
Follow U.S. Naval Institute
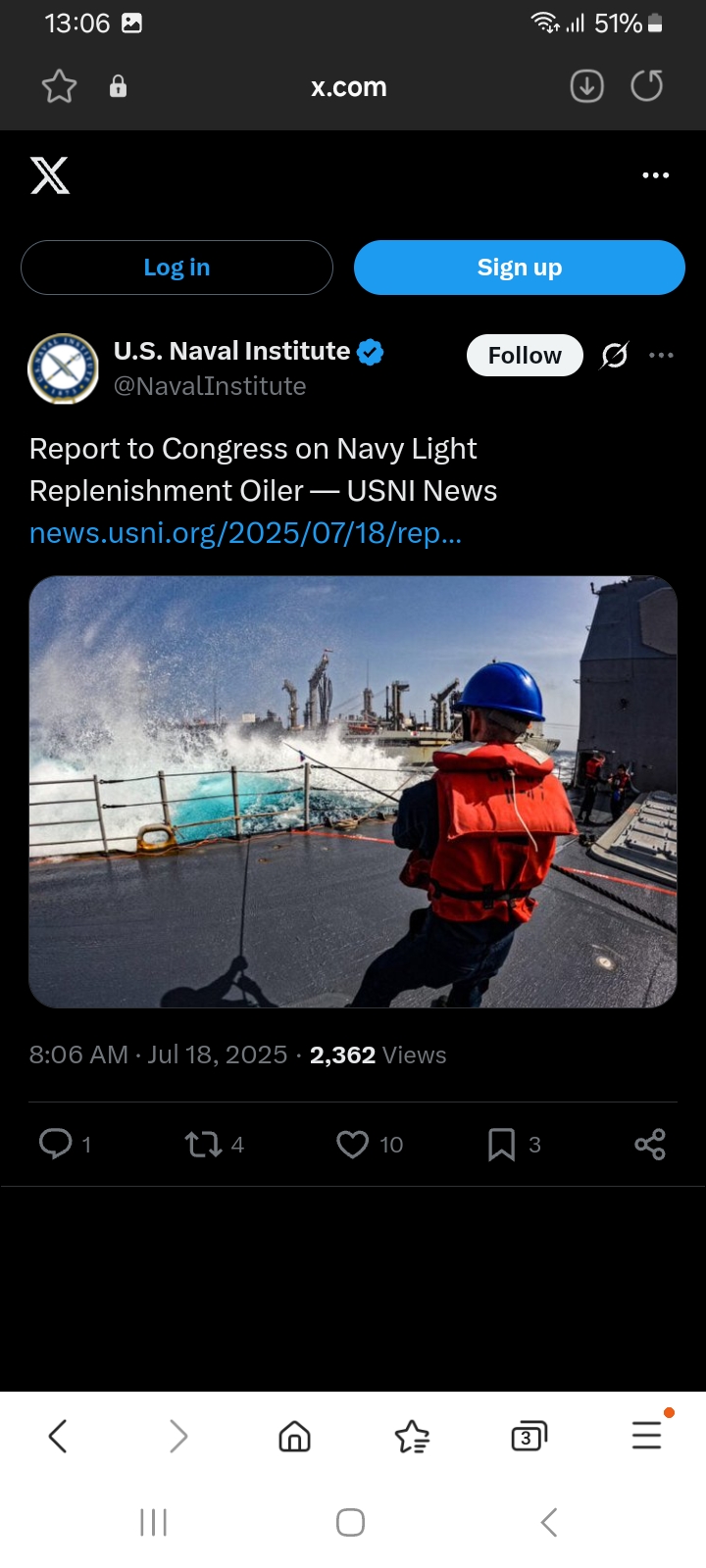(x=525, y=355)
